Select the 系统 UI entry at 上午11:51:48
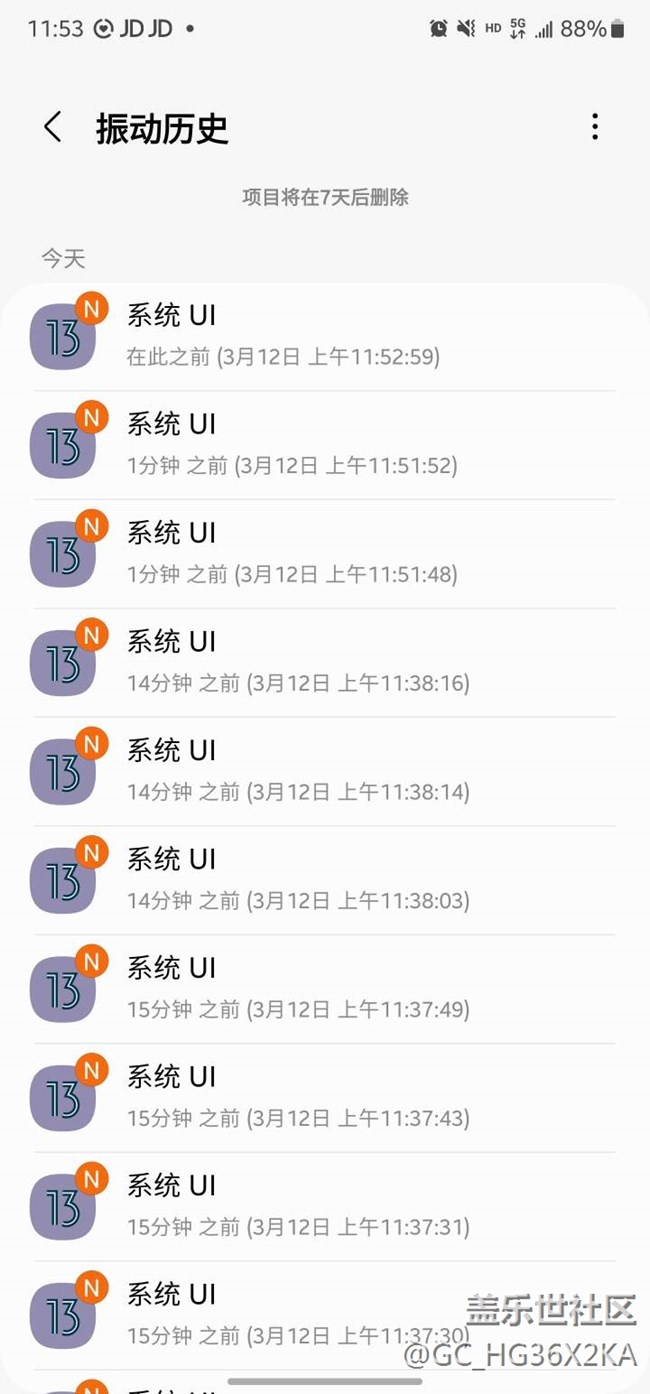The width and height of the screenshot is (650, 1394). click(x=325, y=554)
